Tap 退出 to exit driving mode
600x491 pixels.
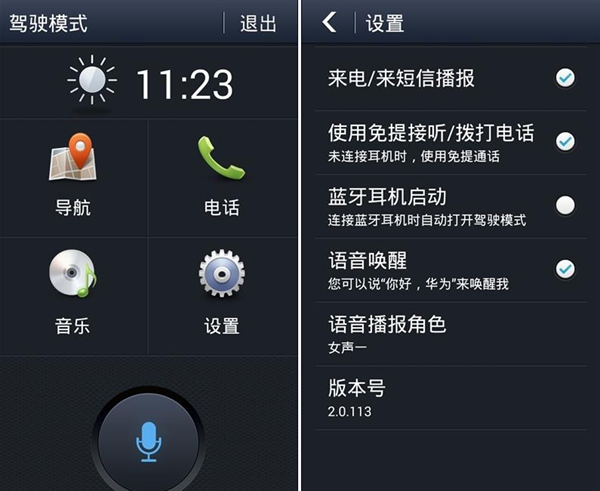click(x=258, y=24)
